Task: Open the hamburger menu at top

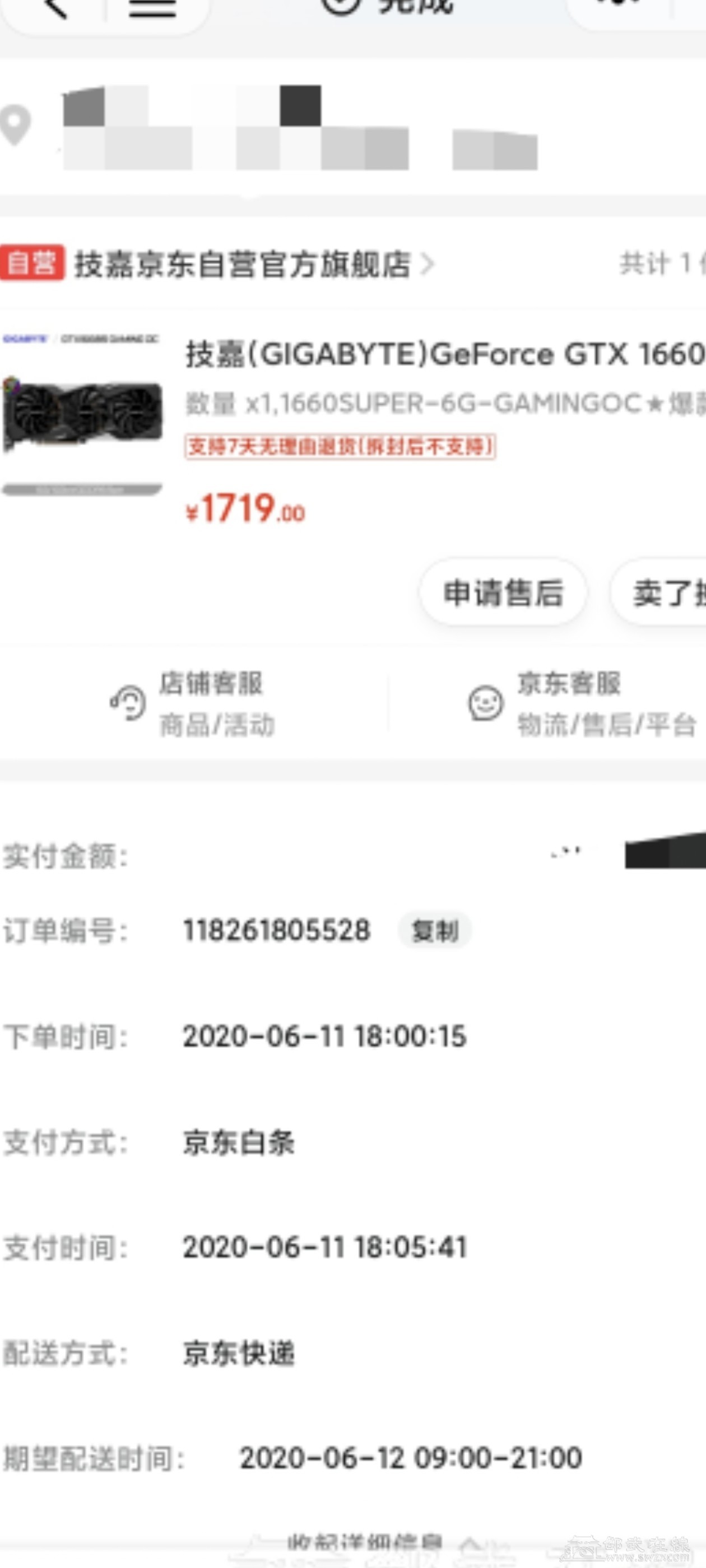Action: pyautogui.click(x=152, y=7)
